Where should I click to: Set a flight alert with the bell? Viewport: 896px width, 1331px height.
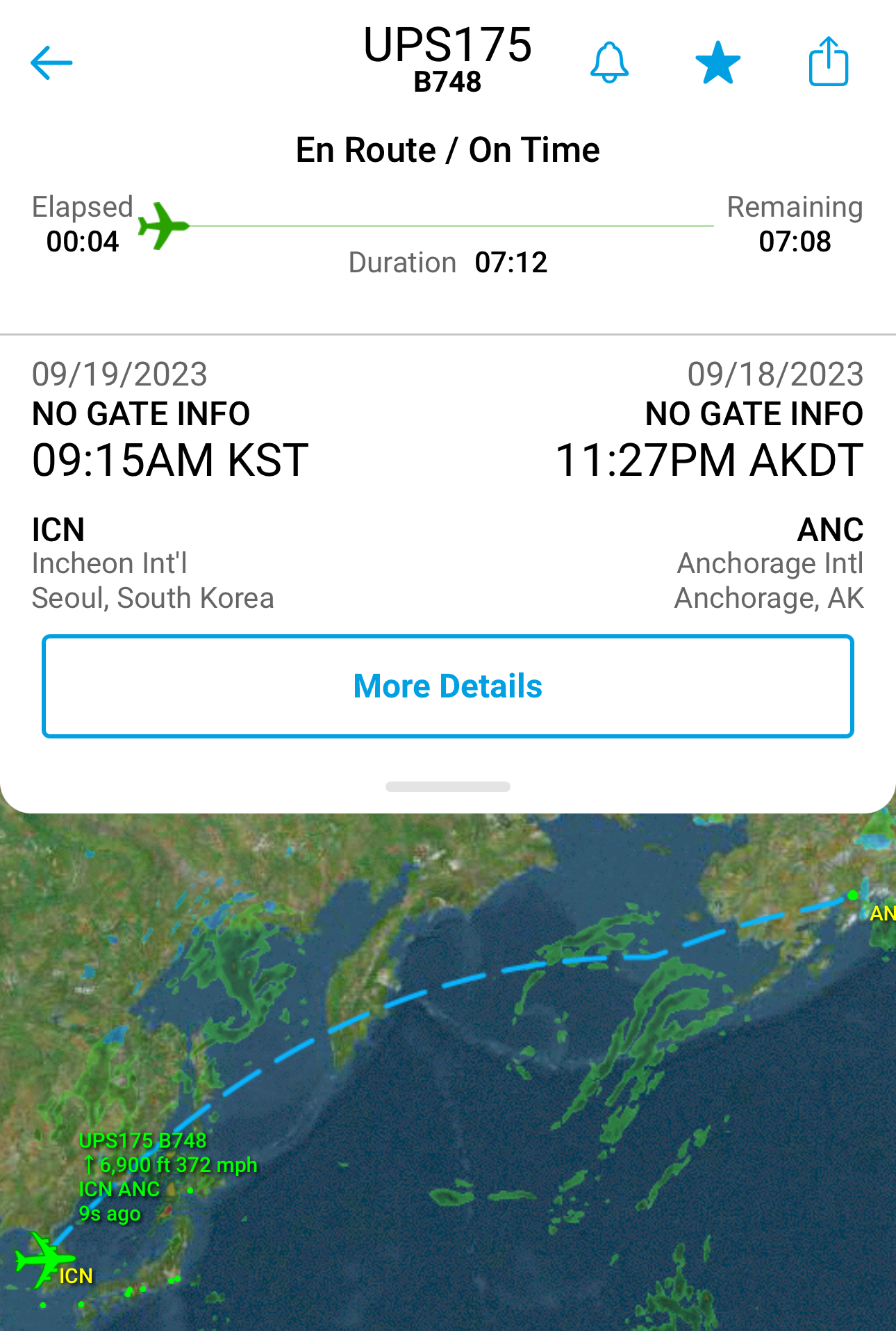click(609, 63)
